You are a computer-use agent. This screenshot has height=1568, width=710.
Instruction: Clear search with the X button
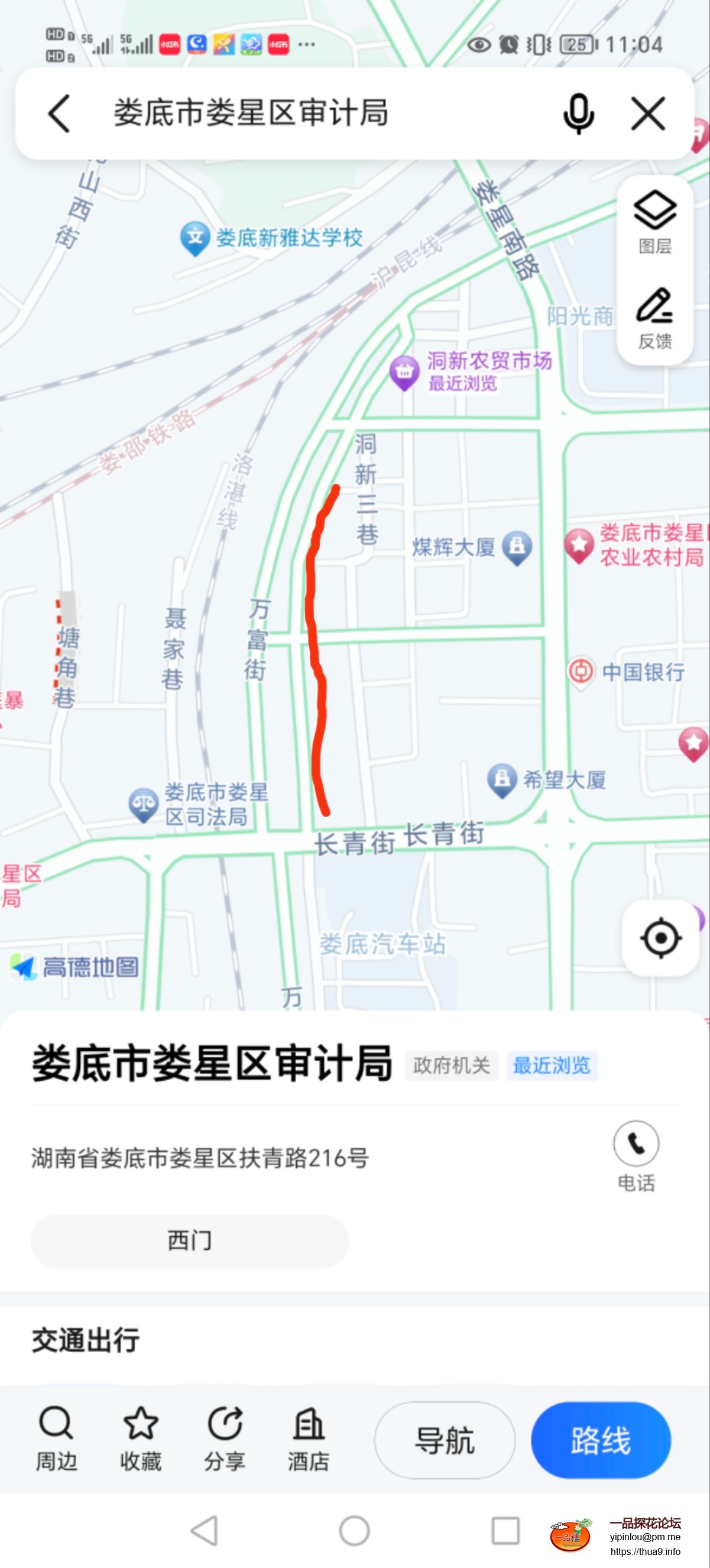[x=647, y=112]
